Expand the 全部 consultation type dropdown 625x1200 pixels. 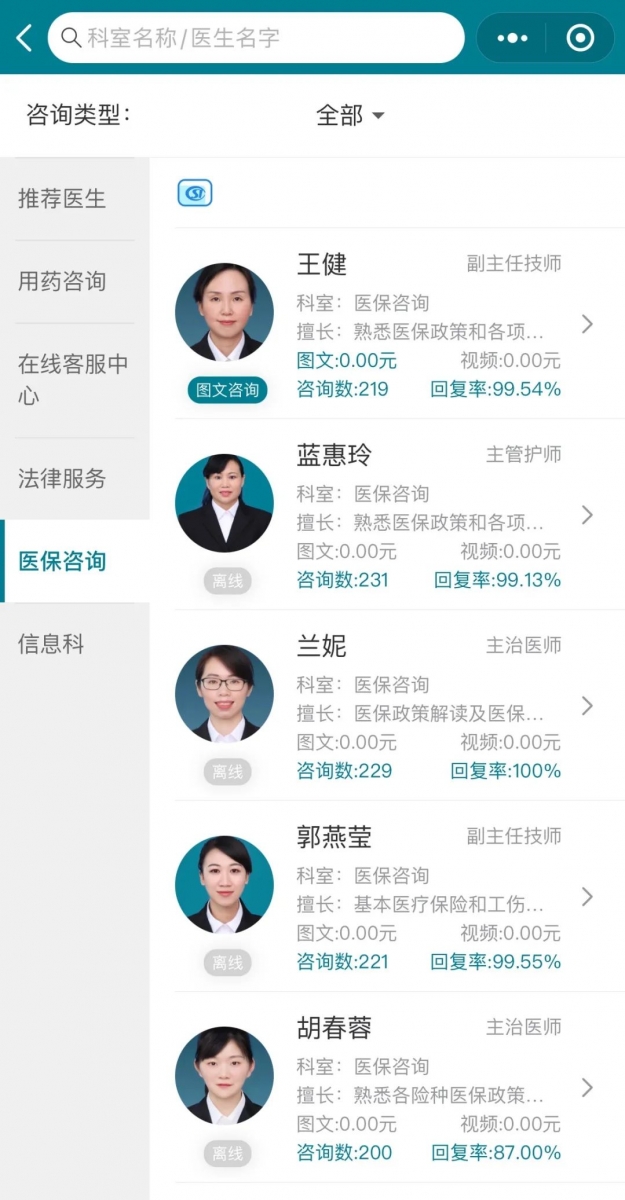pos(350,116)
